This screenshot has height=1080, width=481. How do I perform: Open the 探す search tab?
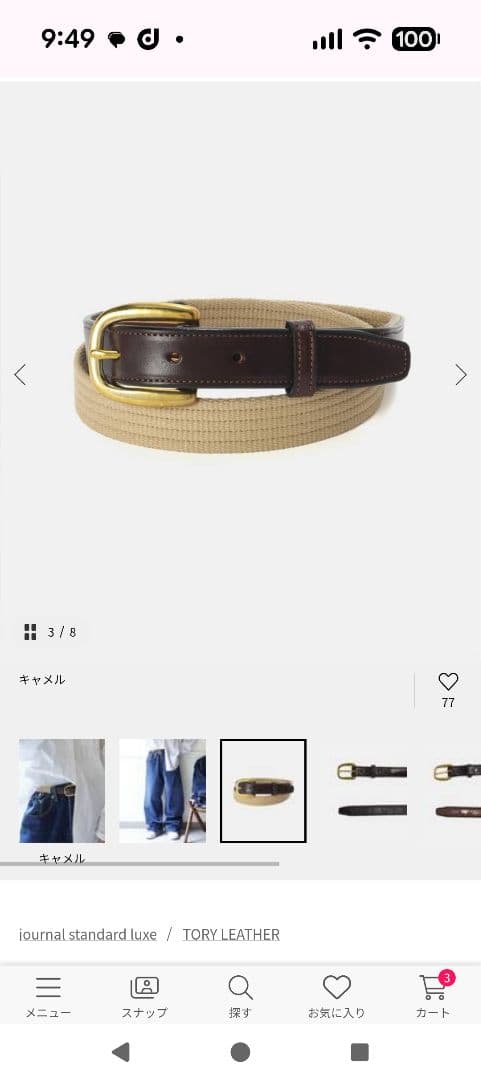240,997
